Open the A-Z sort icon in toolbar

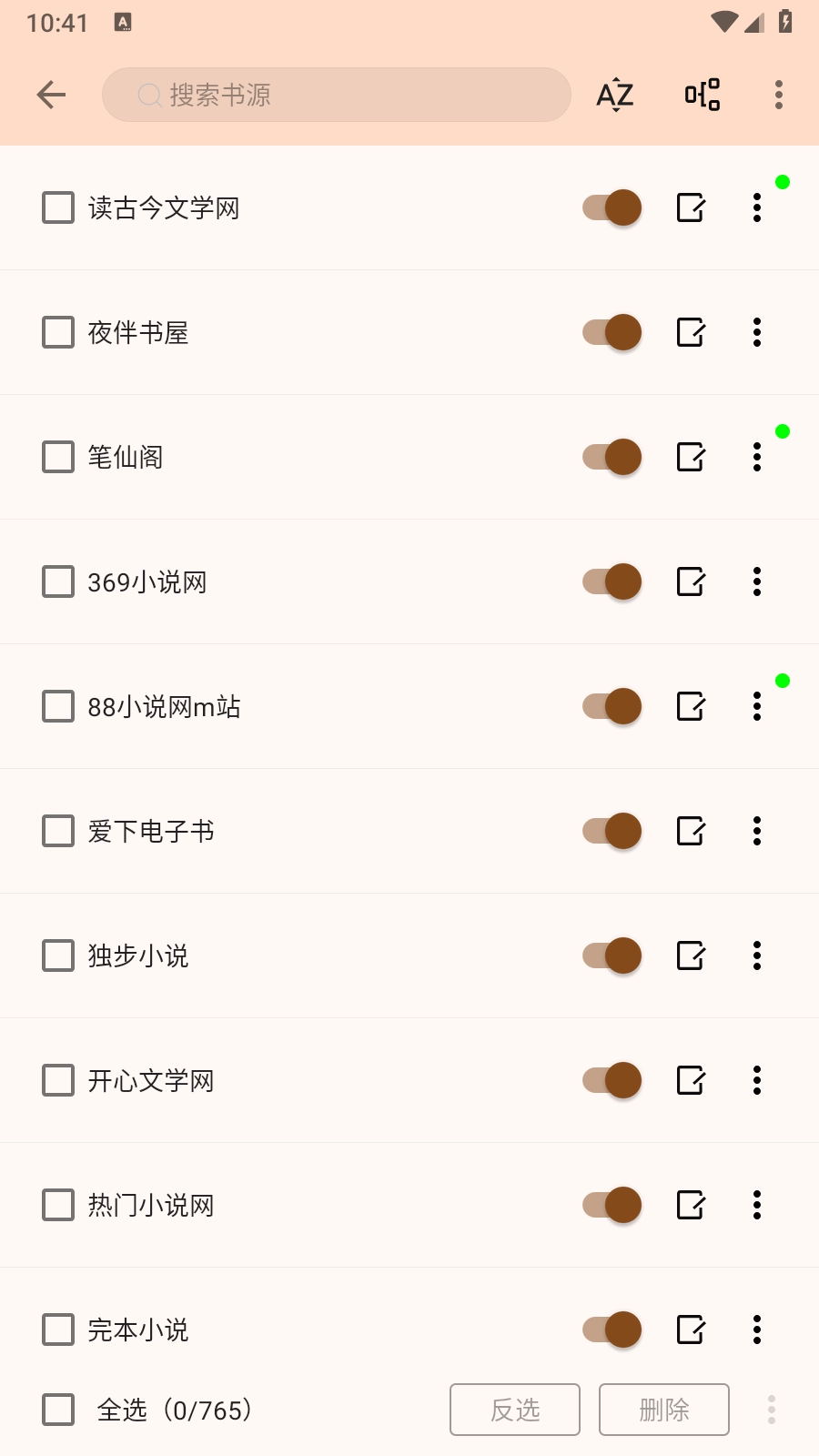[613, 94]
